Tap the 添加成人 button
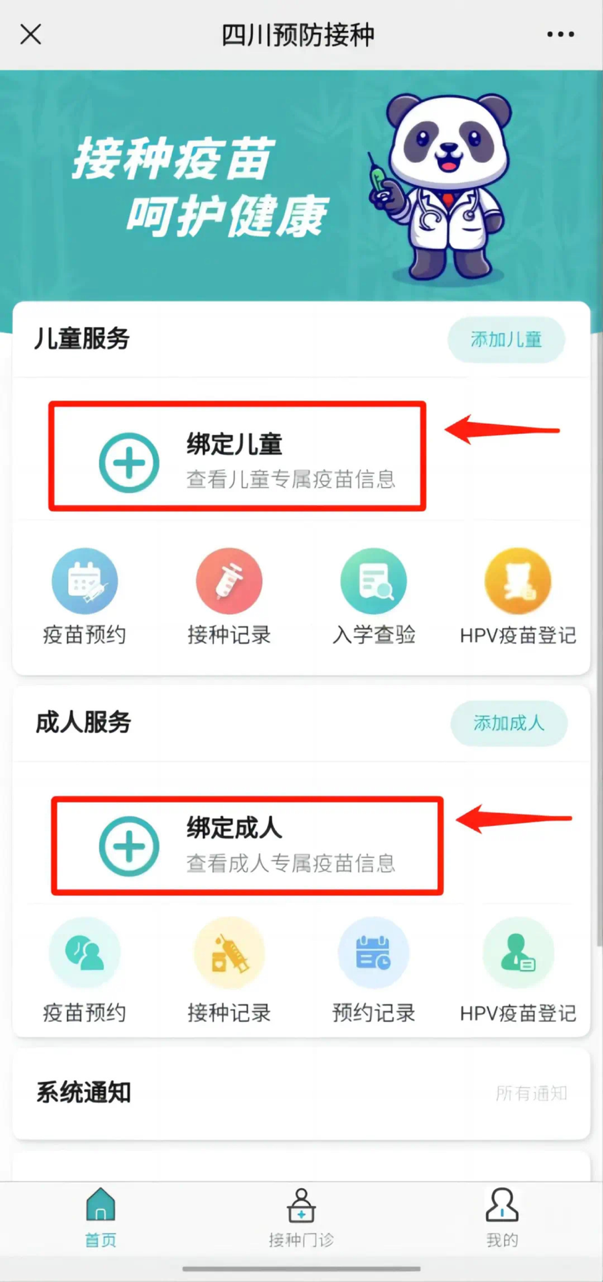The height and width of the screenshot is (1282, 603). click(x=509, y=723)
